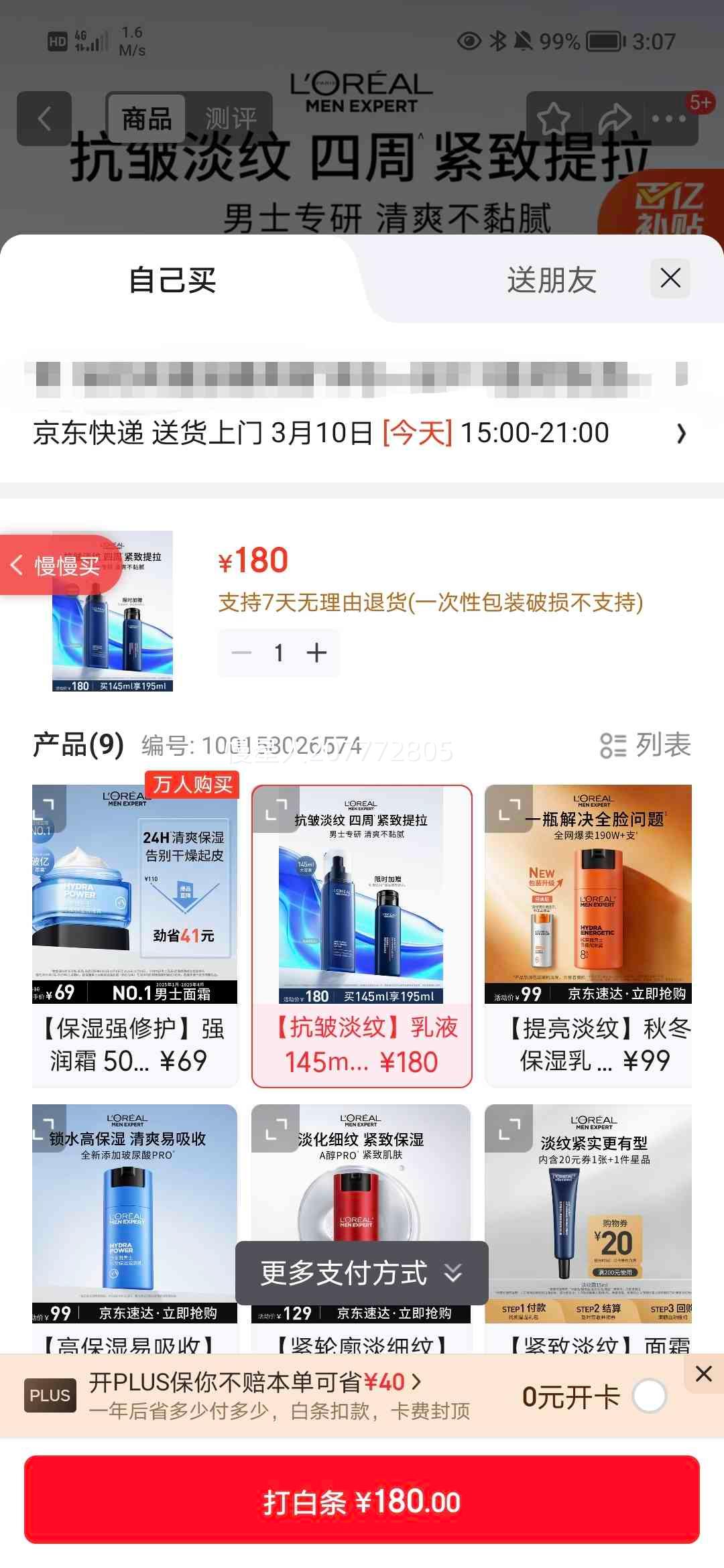724x1568 pixels.
Task: Select the 自己买 tab
Action: coord(172,280)
